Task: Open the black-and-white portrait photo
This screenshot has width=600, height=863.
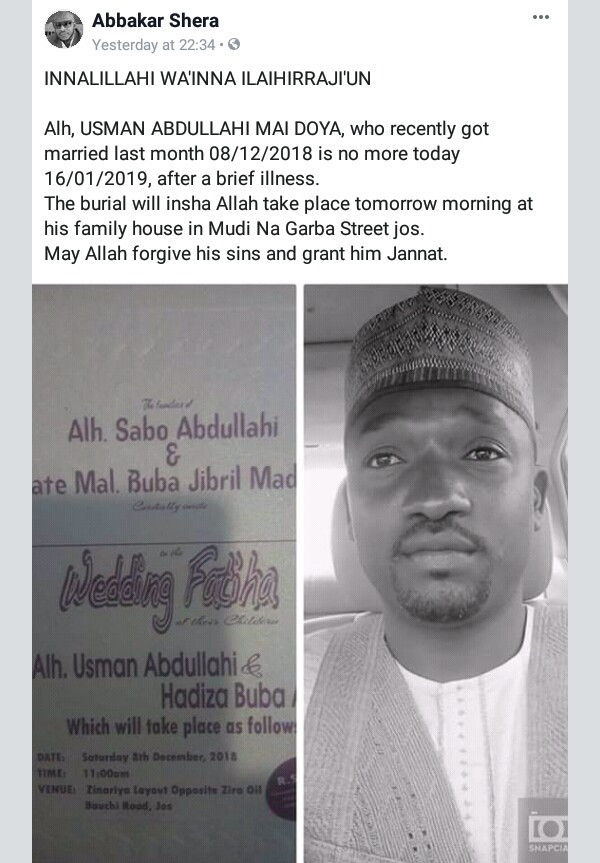Action: click(x=436, y=570)
